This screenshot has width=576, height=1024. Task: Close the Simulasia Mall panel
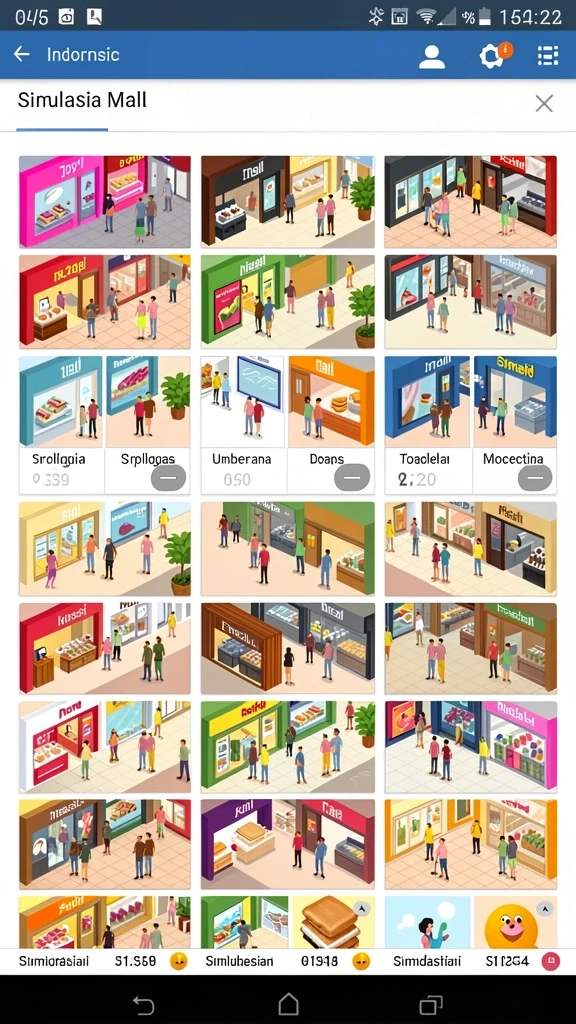pos(544,103)
